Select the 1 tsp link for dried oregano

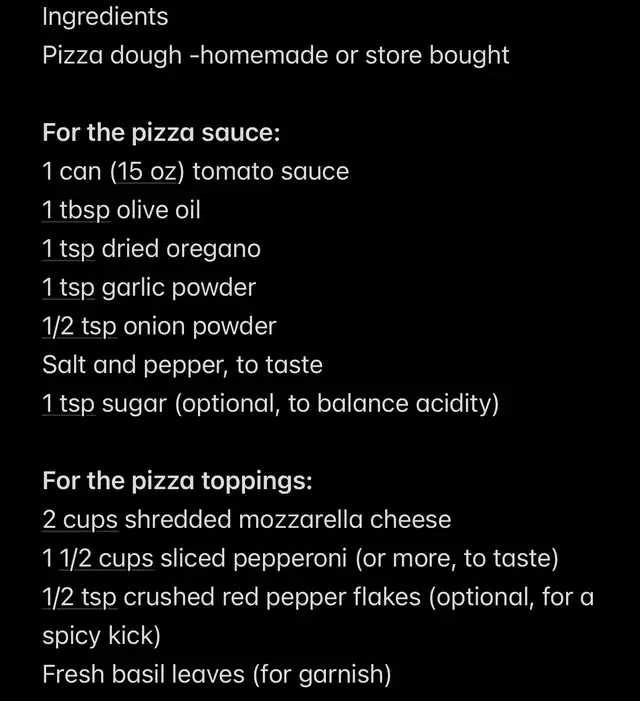(x=68, y=250)
